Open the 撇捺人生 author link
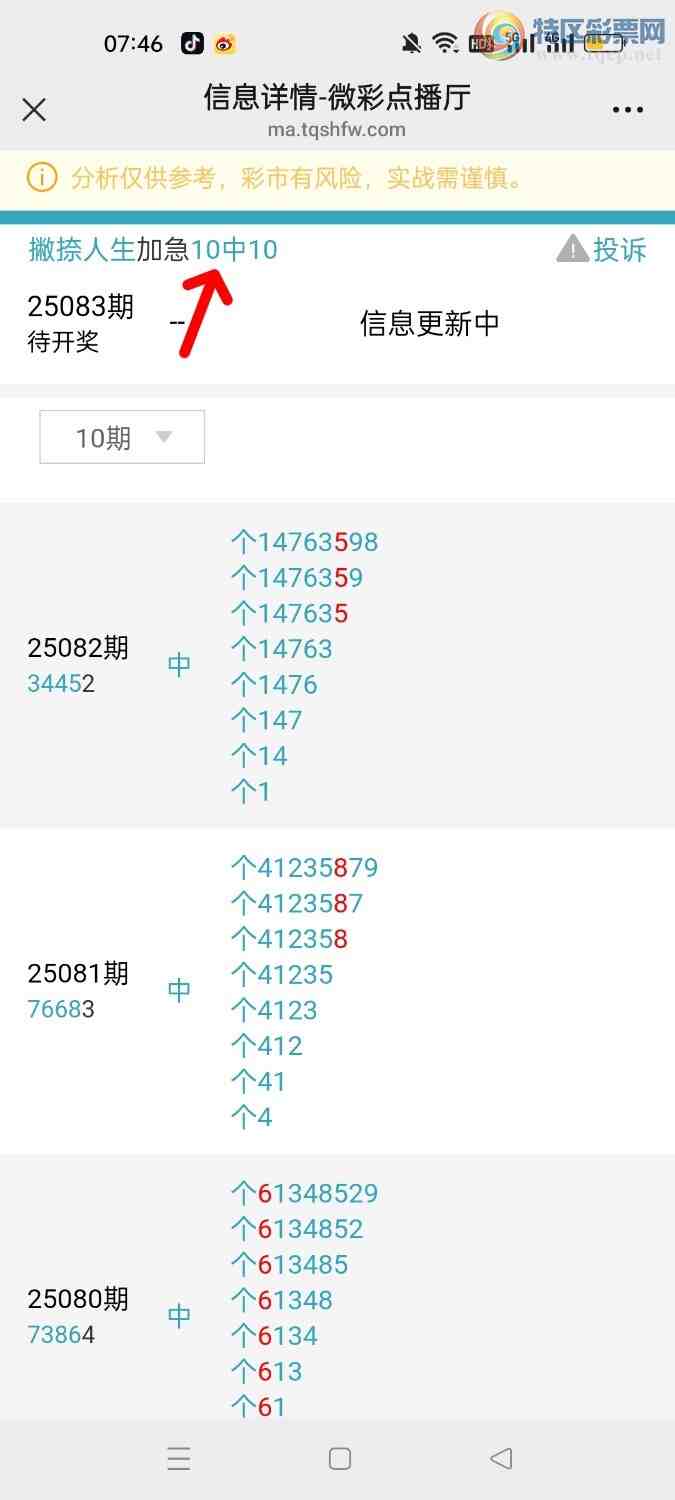 81,250
